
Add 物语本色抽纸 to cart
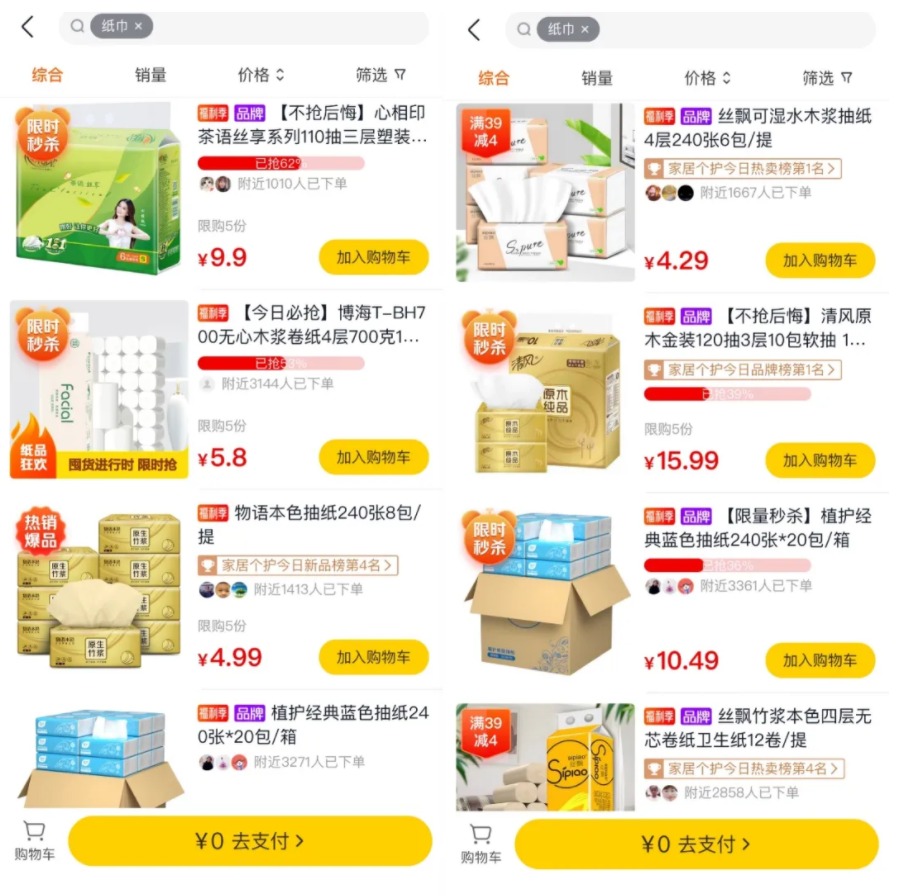373,657
